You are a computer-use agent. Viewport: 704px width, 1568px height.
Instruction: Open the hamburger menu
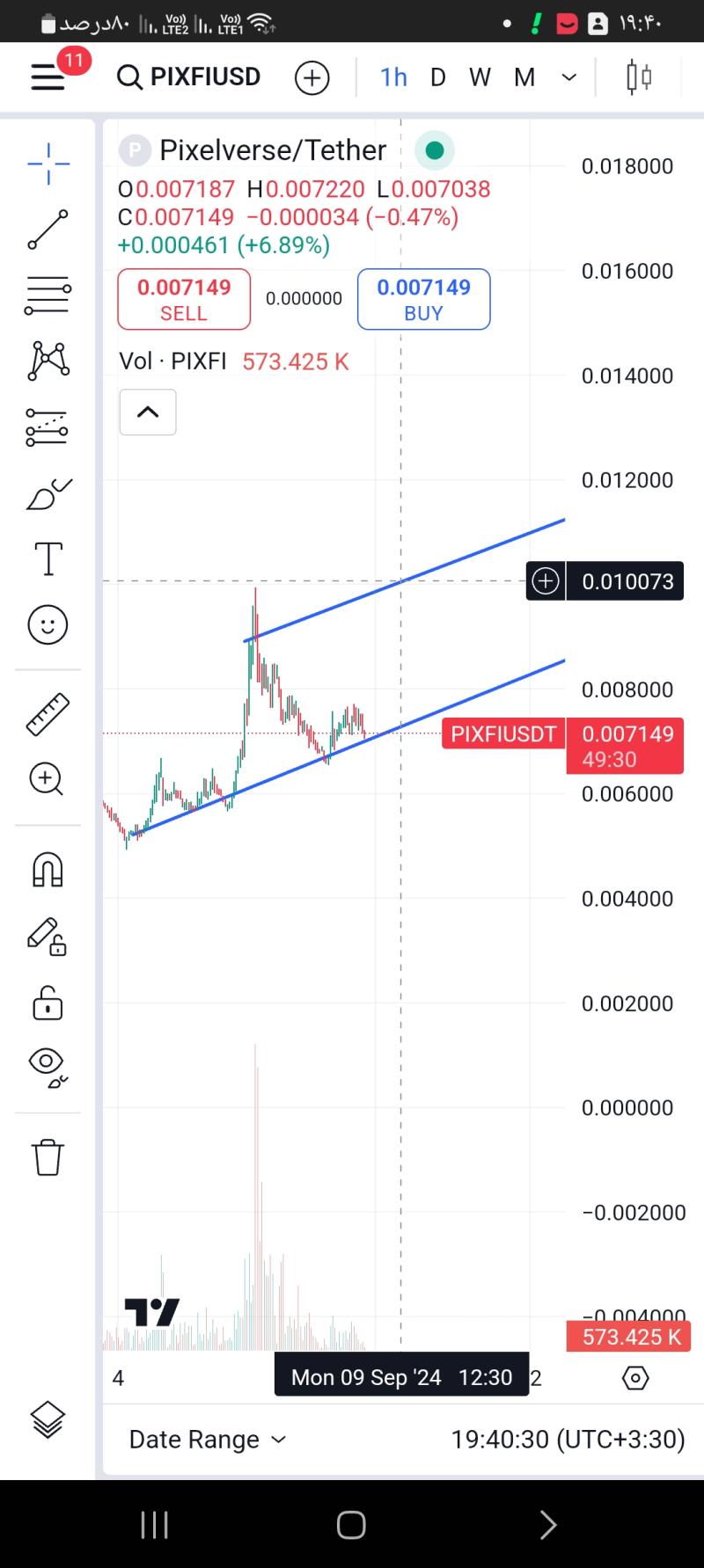pos(48,77)
